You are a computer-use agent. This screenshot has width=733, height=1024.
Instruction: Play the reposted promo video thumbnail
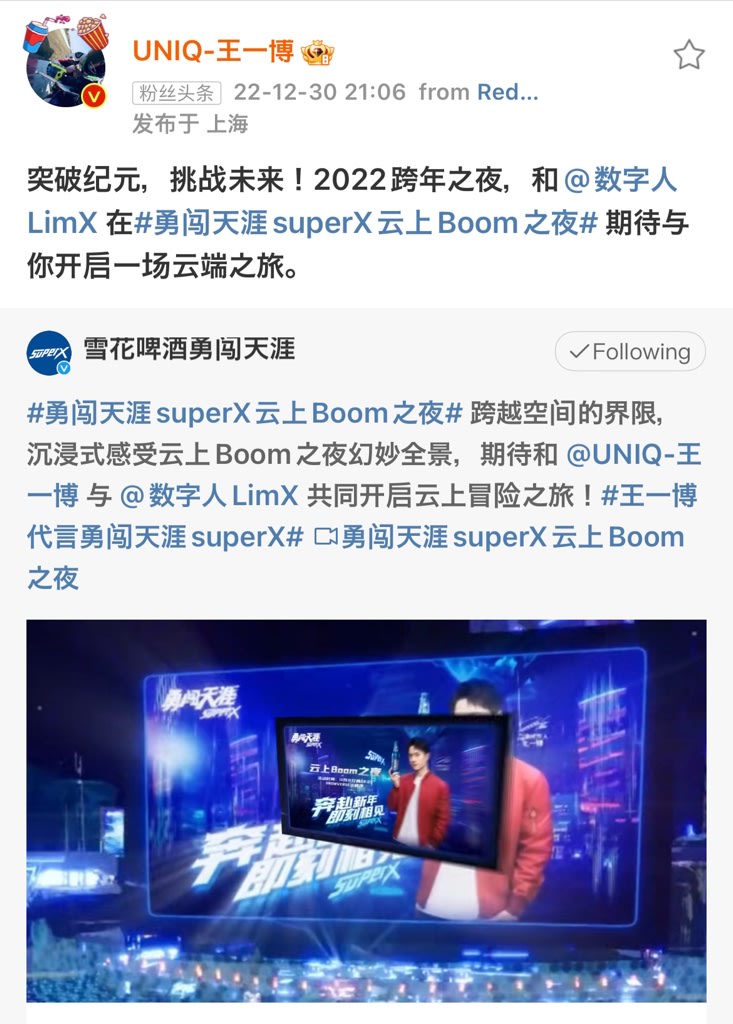[366, 810]
